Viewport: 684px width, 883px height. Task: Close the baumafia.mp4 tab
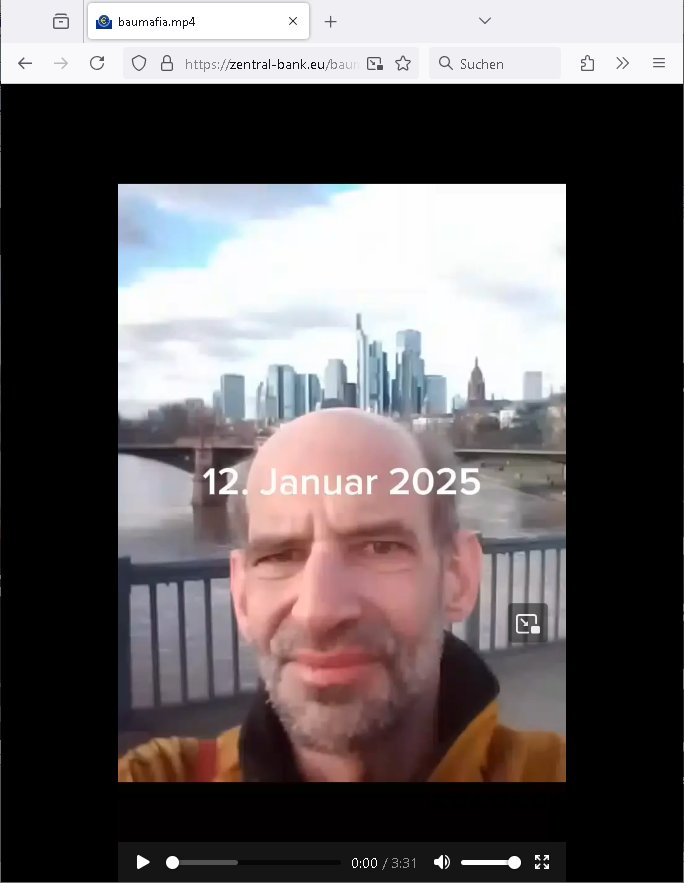(293, 21)
